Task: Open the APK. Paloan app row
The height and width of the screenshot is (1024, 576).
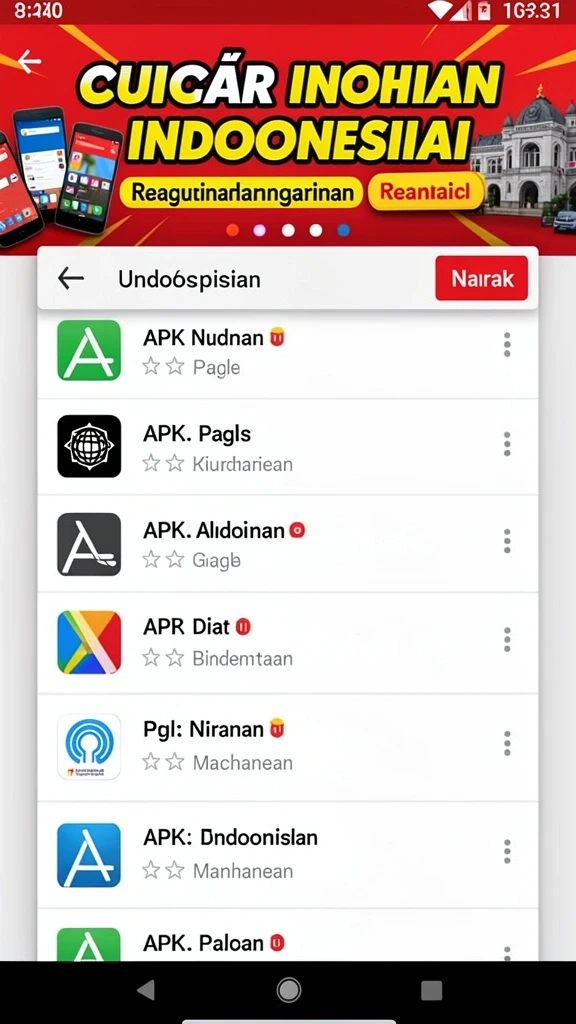Action: click(x=288, y=935)
